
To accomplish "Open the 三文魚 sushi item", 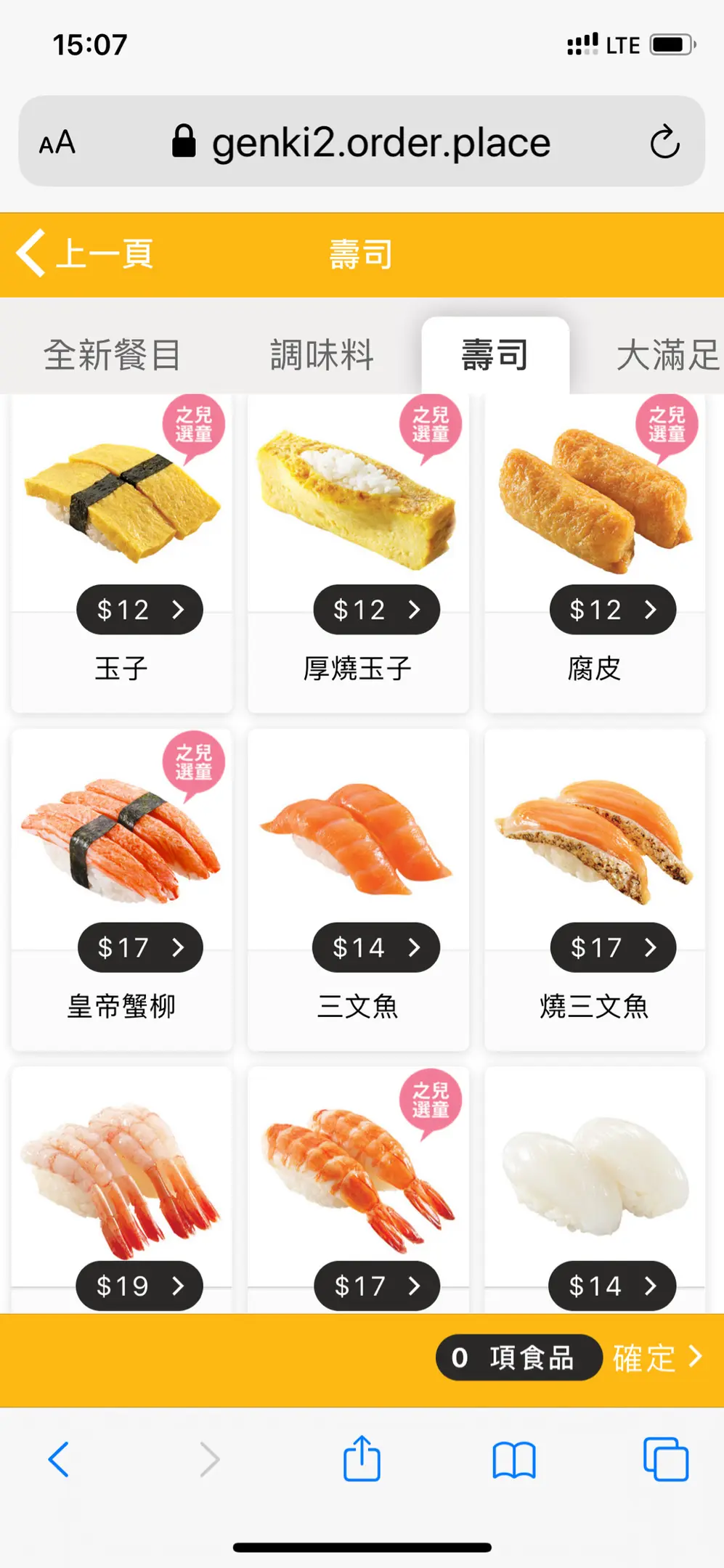I will tap(358, 889).
